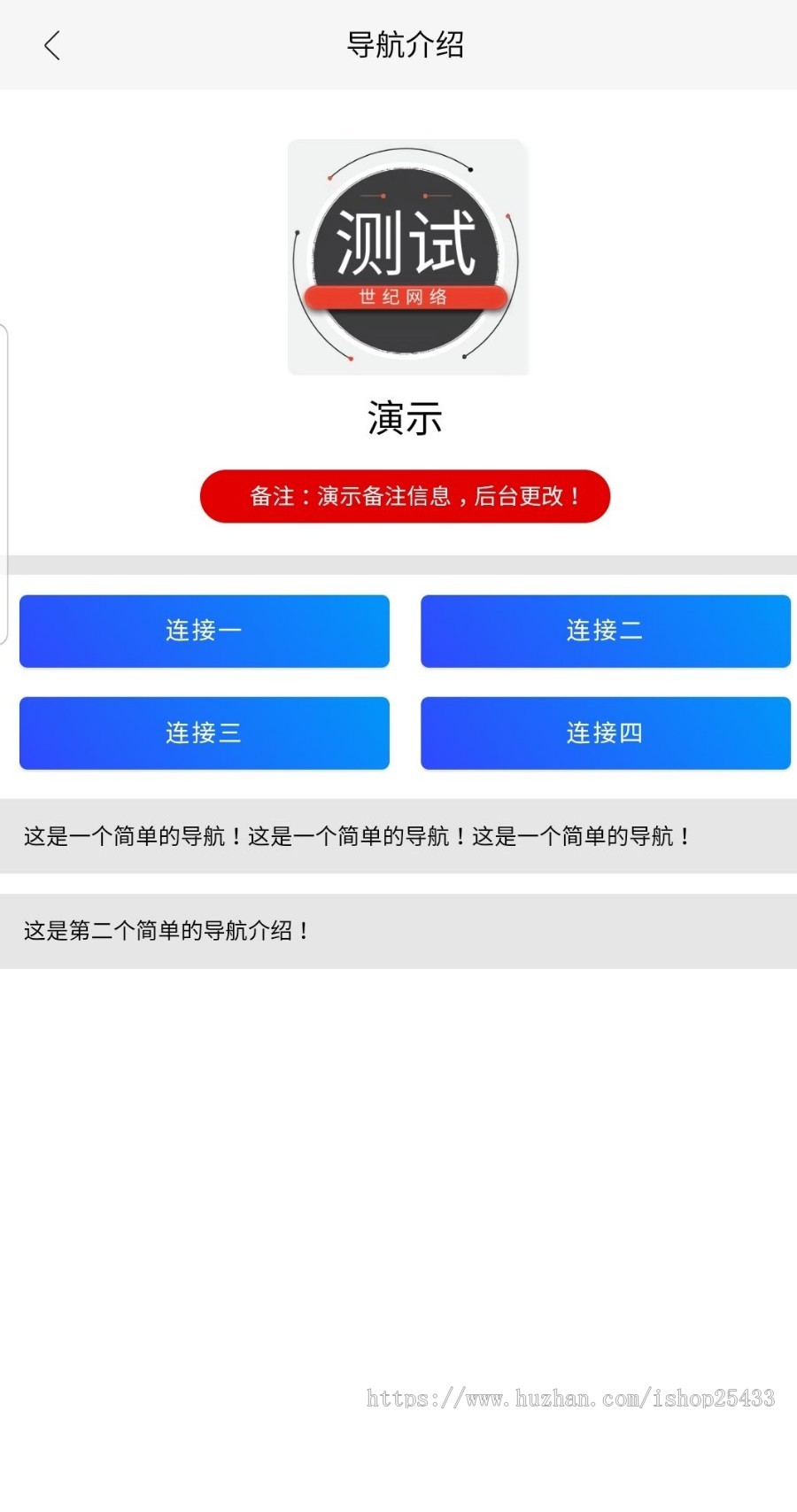Screen dimensions: 797x1512
Task: Click the 世纪网络 red ribbon on logo
Action: tap(407, 297)
